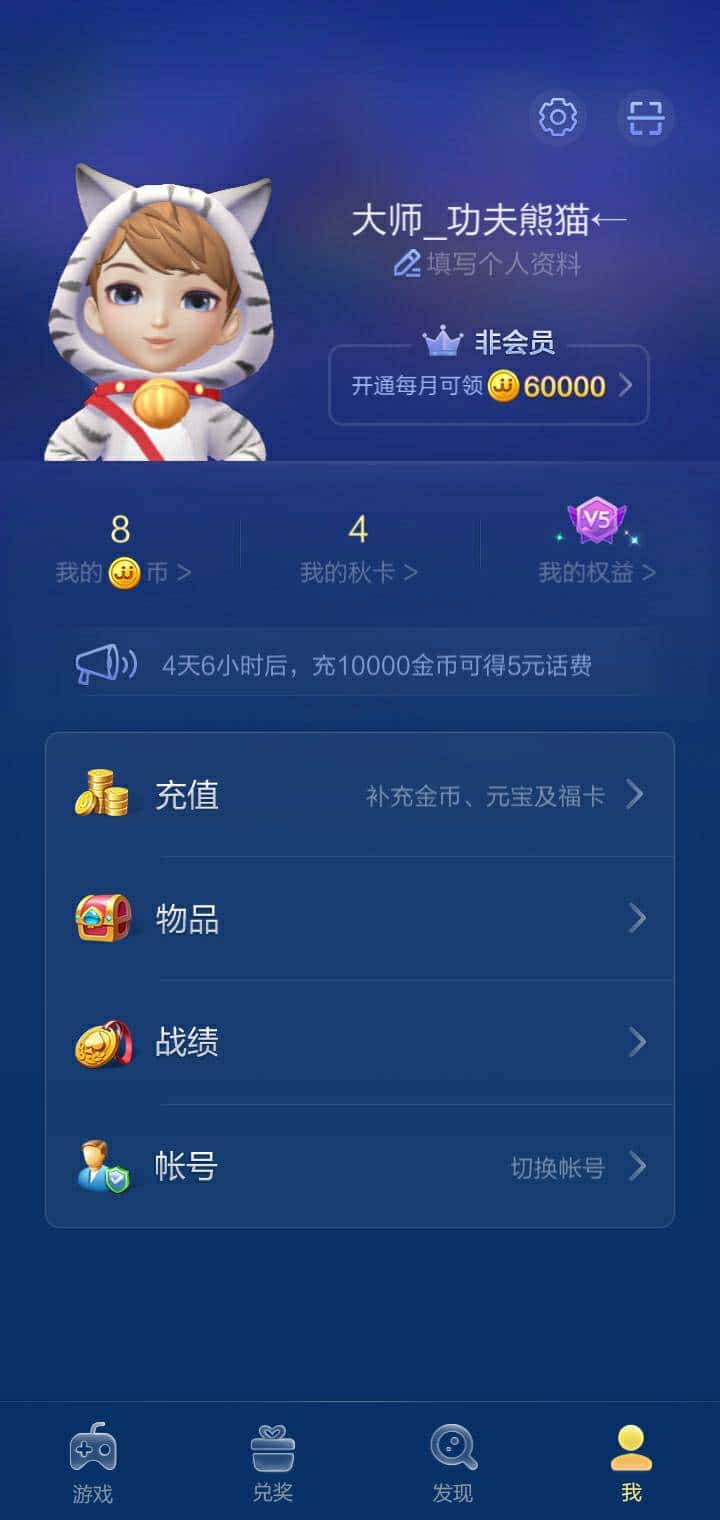Click the 帐号 account icon

click(101, 1166)
